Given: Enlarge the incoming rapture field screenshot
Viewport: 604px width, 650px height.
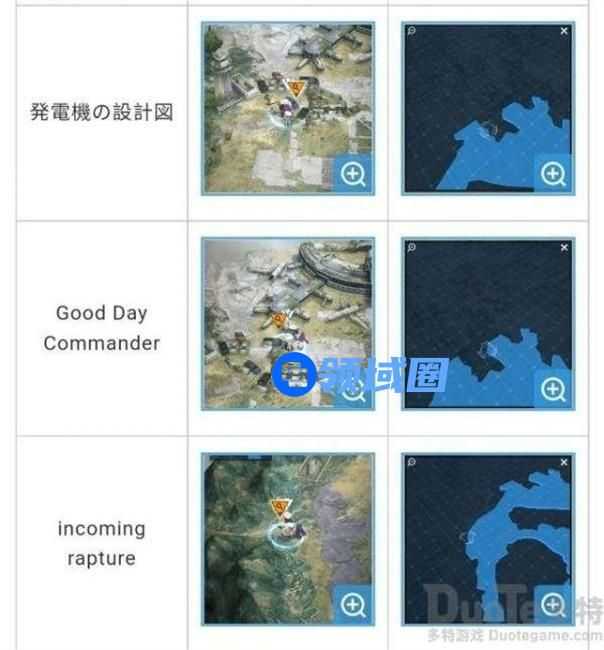Looking at the screenshot, I should (353, 604).
